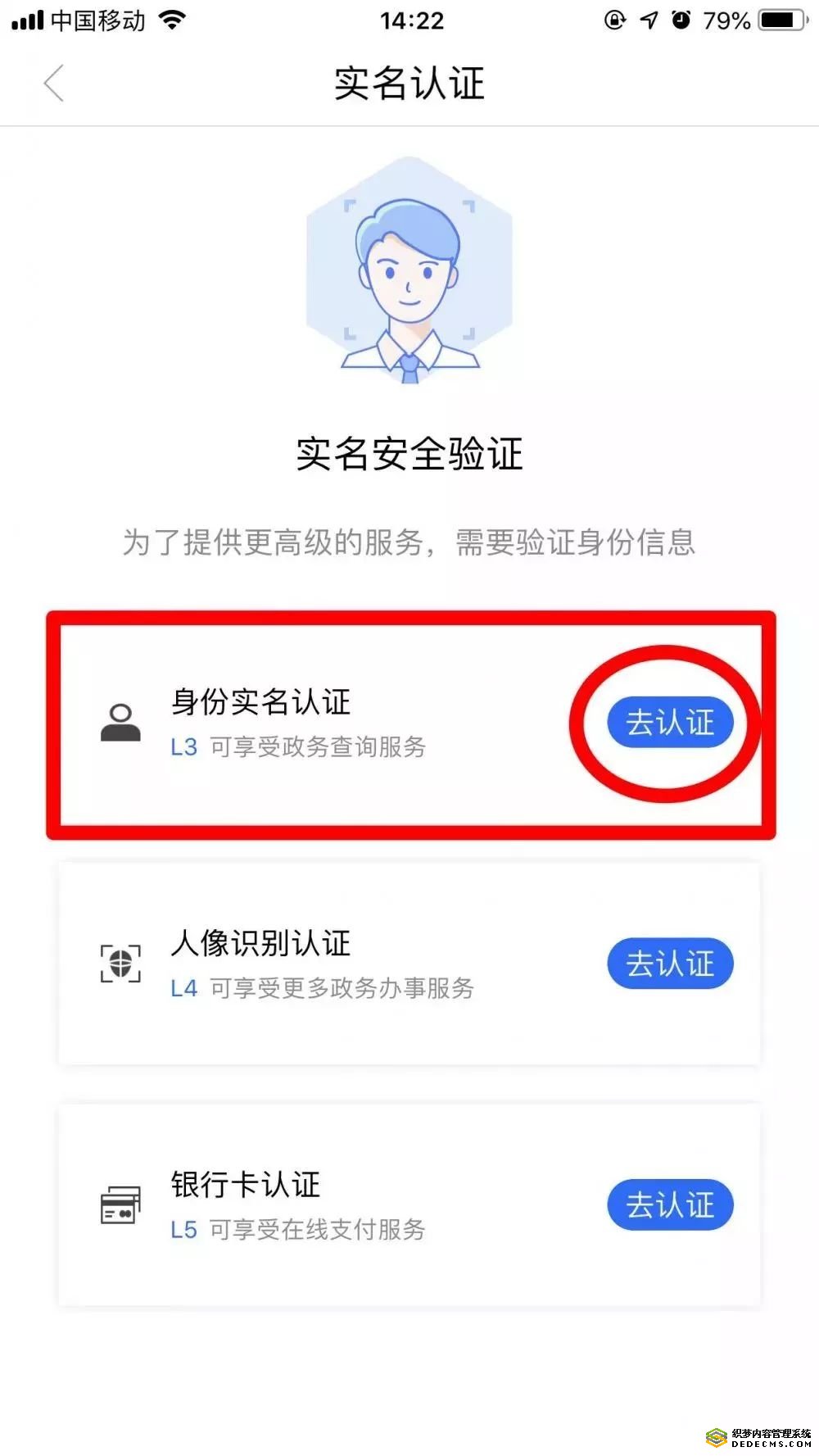The width and height of the screenshot is (819, 1456).
Task: Open the 身份实名认证 L3 card
Action: point(328,724)
